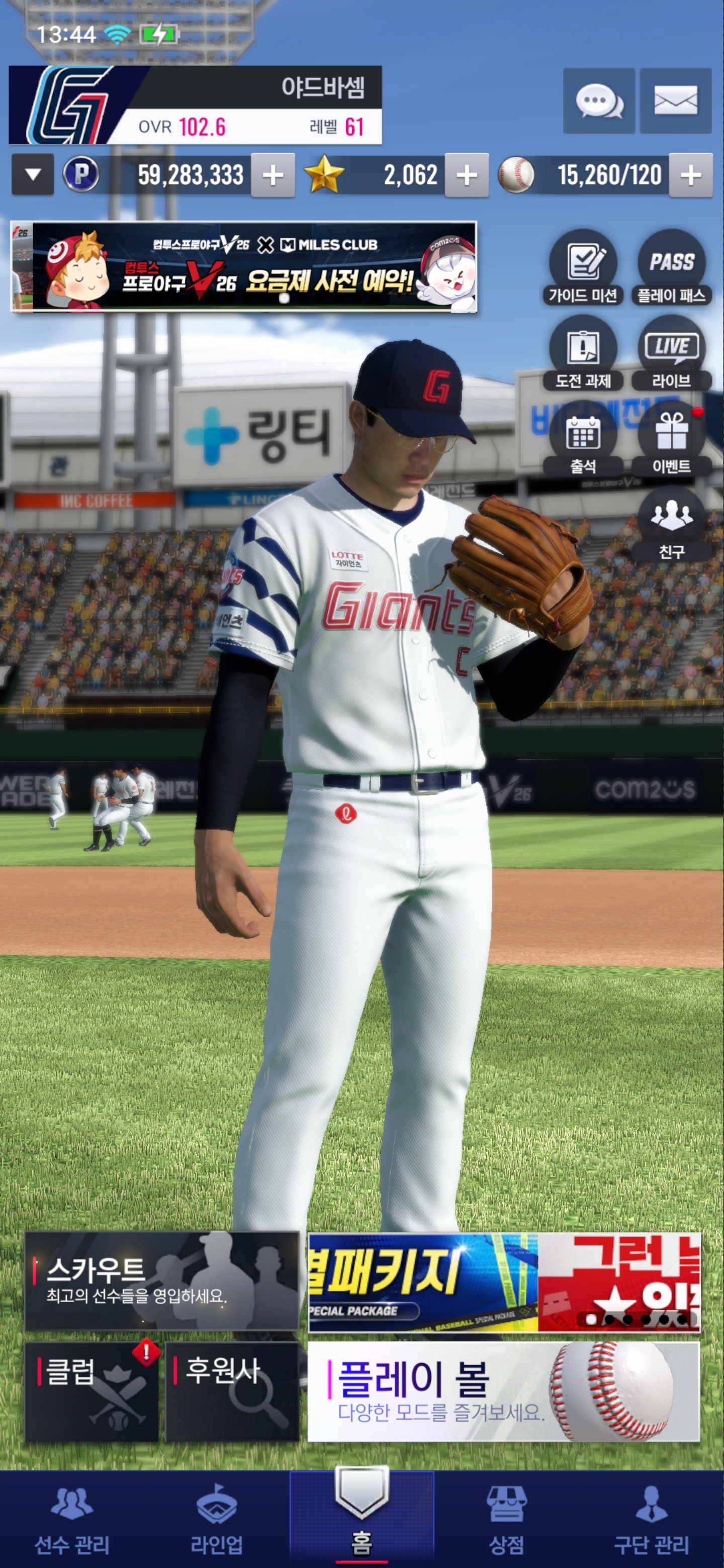This screenshot has height=1568, width=724.
Task: Open the 클럽 tile
Action: tap(92, 1392)
